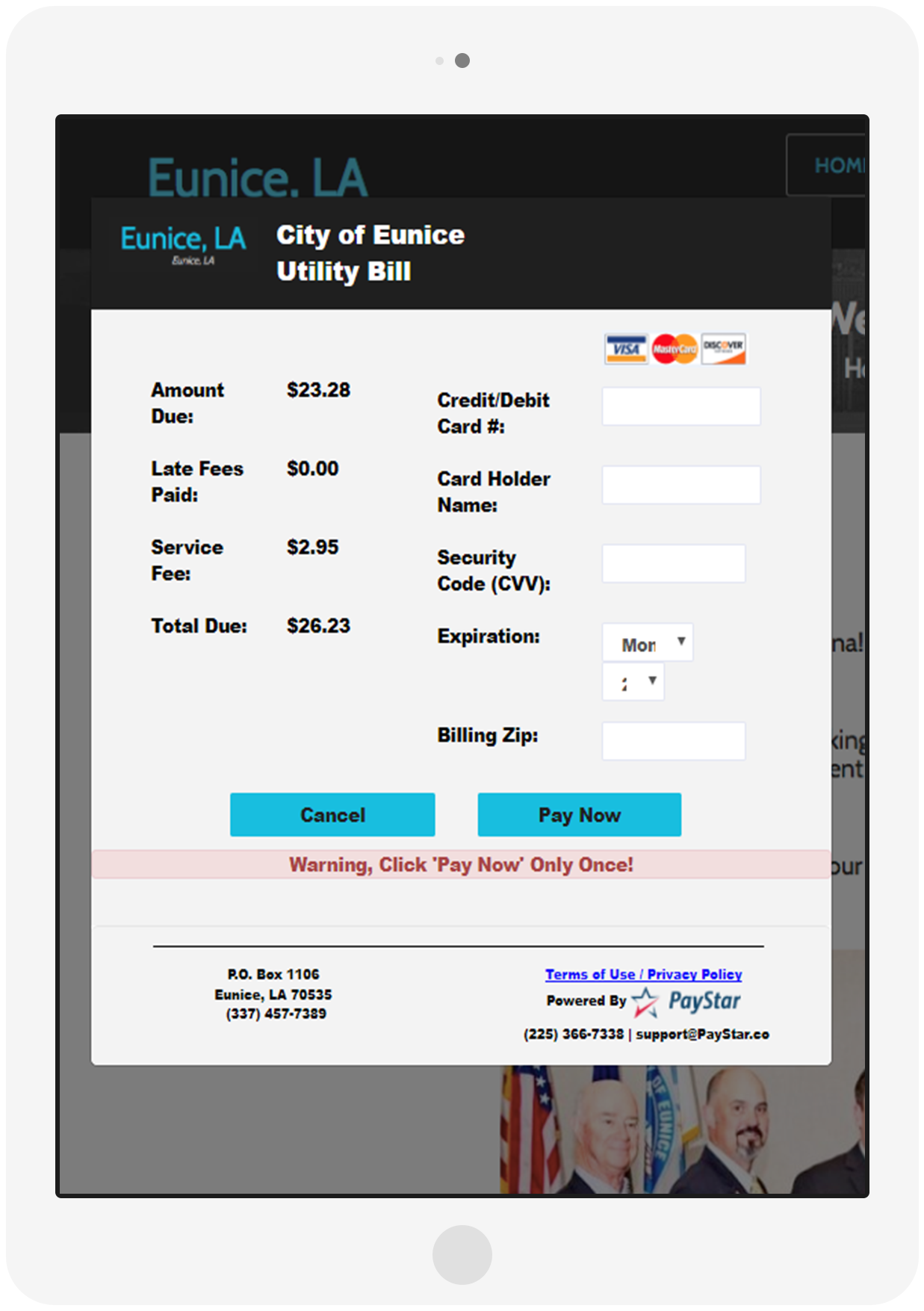
Task: Cancel the utility bill payment
Action: 332,814
